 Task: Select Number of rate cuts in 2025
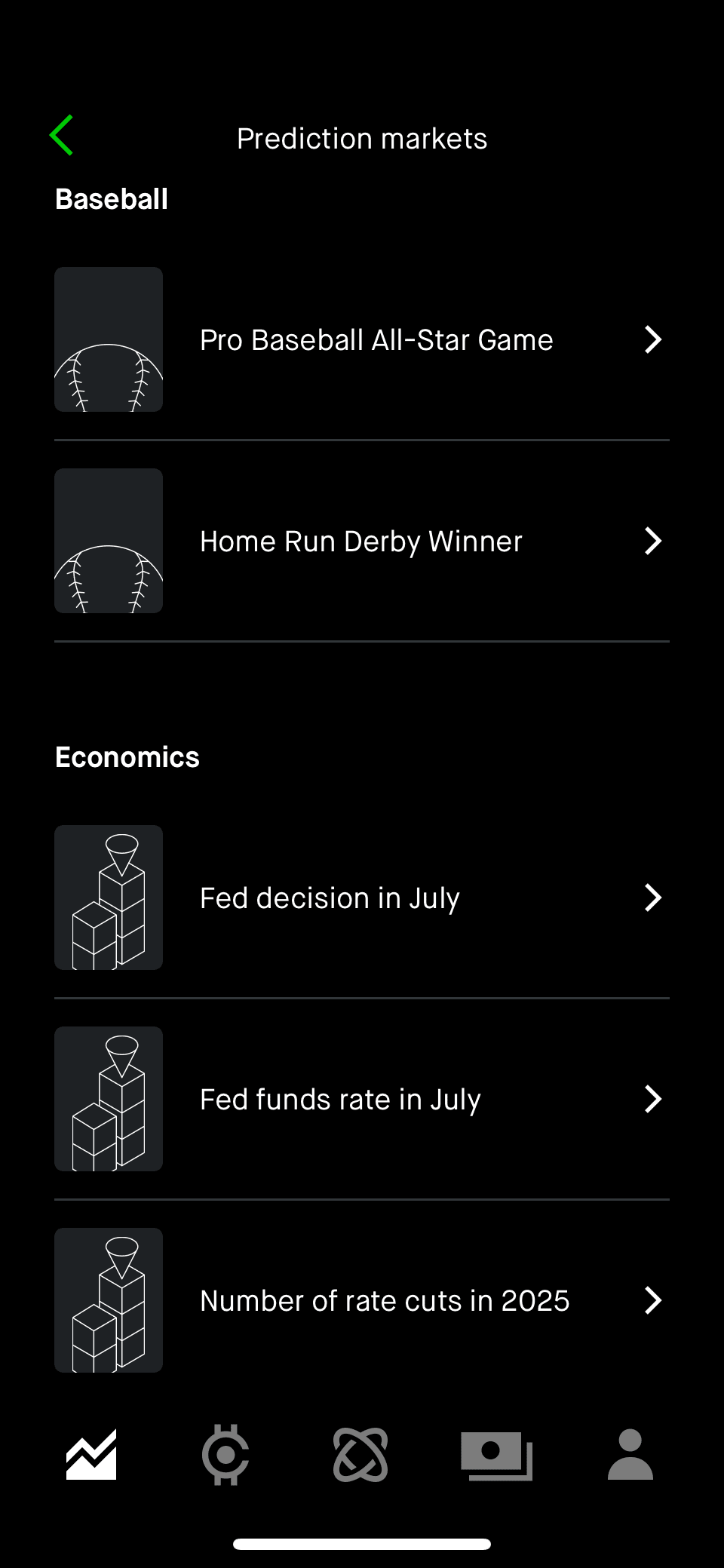click(362, 1301)
